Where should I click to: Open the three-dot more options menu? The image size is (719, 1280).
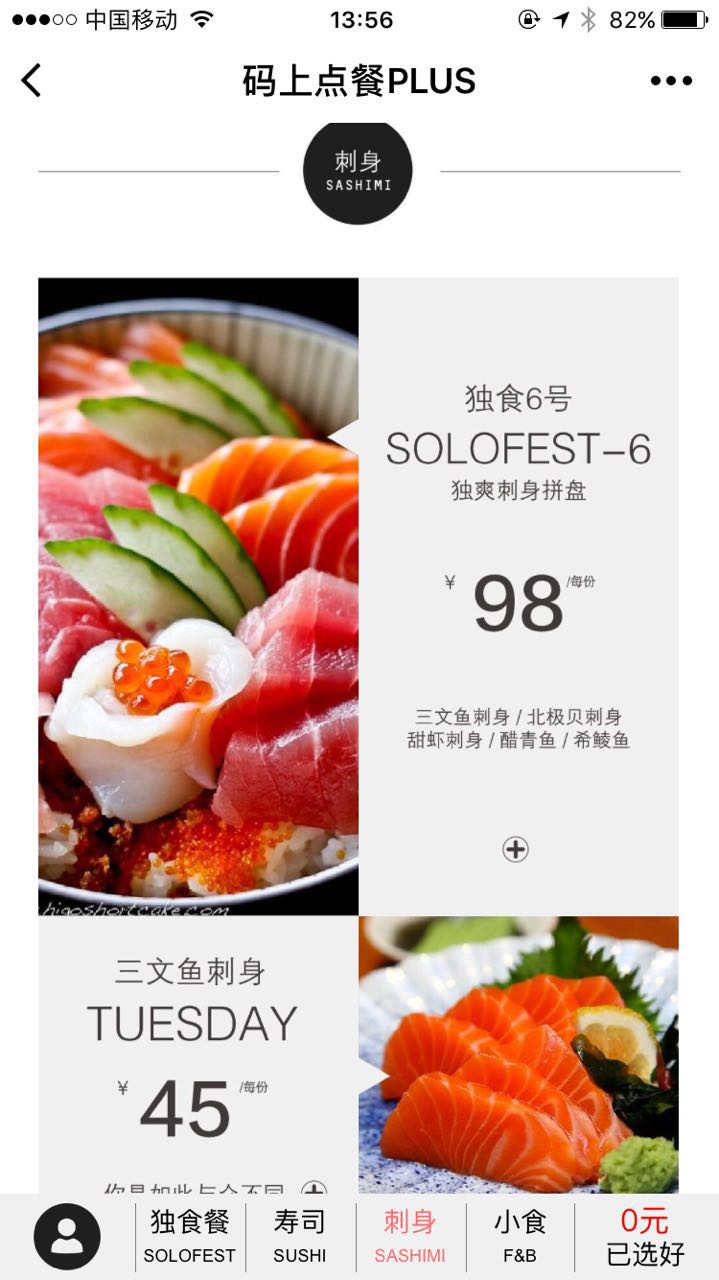(x=670, y=81)
